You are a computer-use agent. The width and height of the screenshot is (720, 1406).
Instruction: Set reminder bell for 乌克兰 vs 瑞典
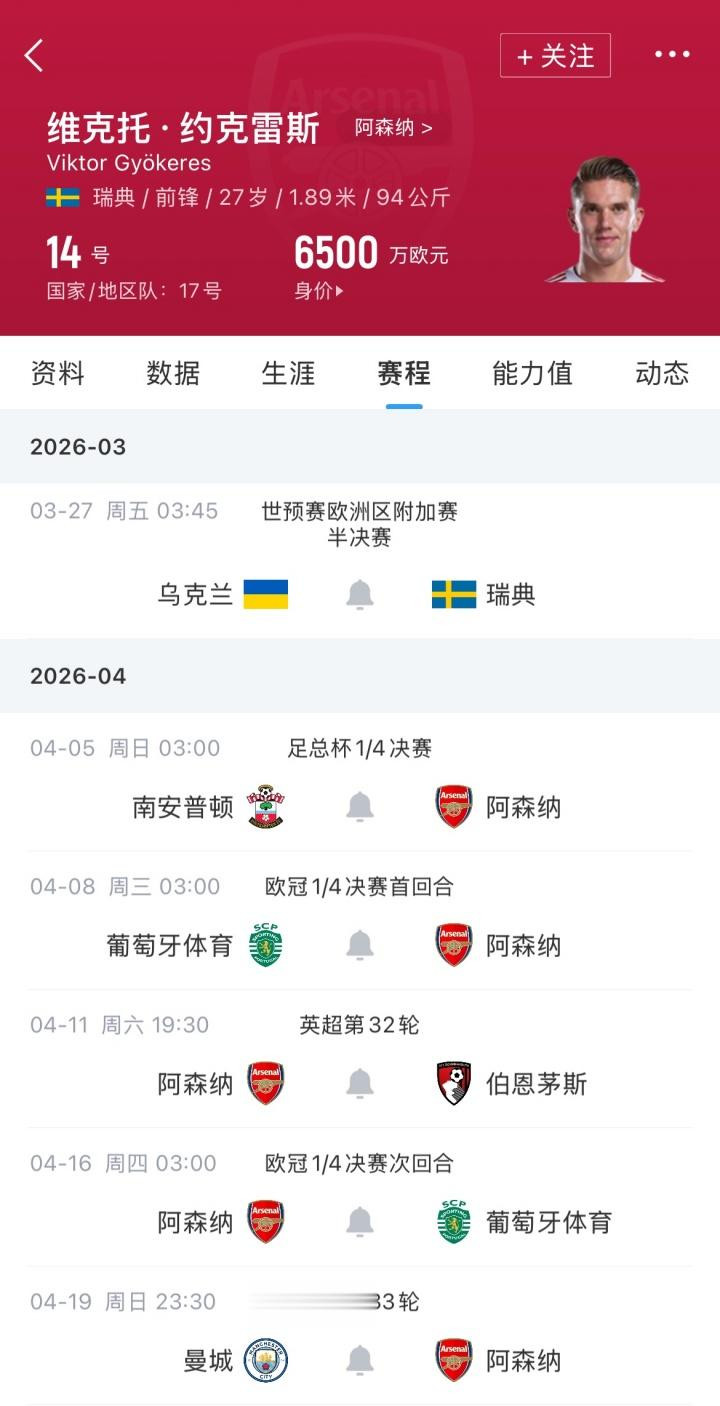pyautogui.click(x=360, y=595)
